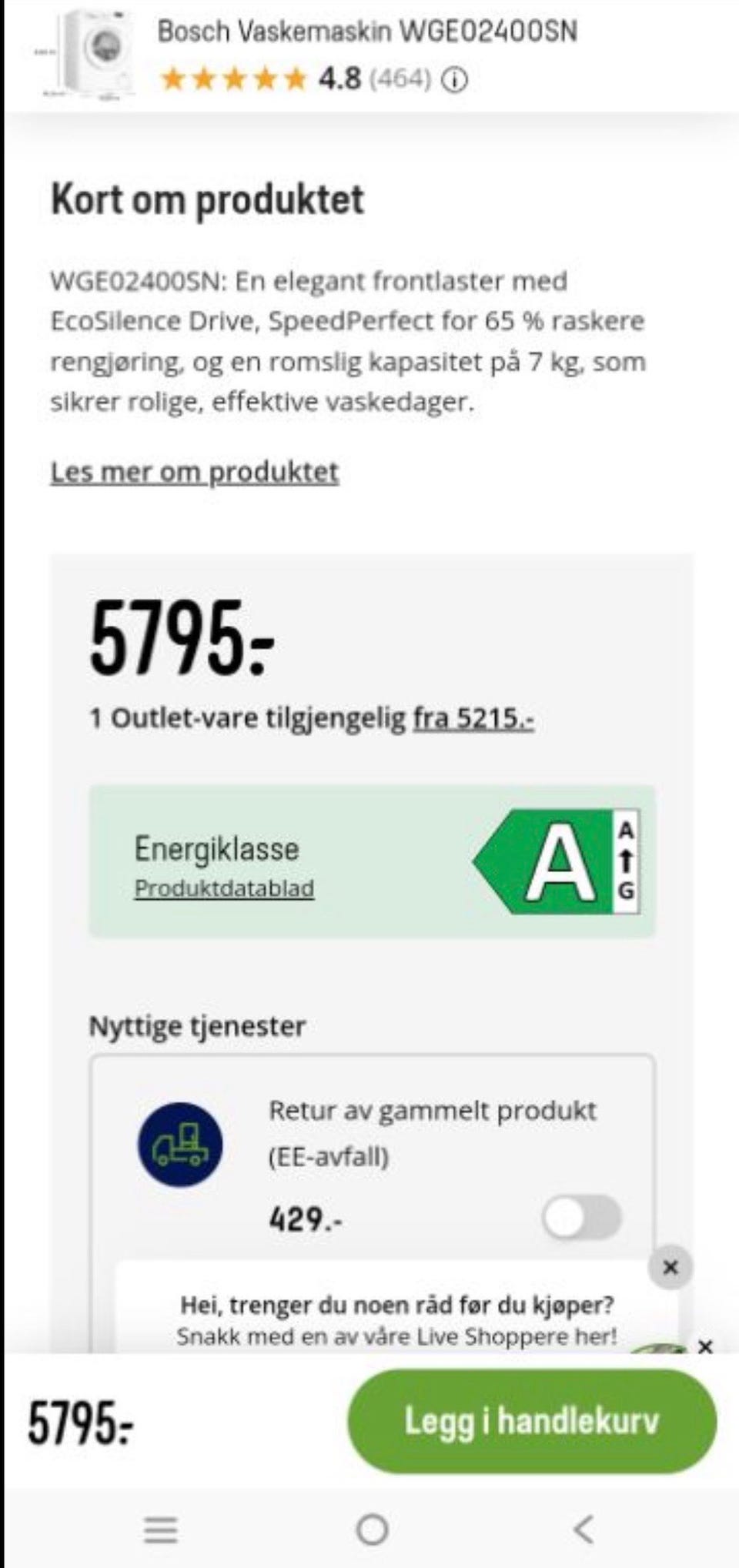Expand the Nyttige tjenester section

point(196,1025)
